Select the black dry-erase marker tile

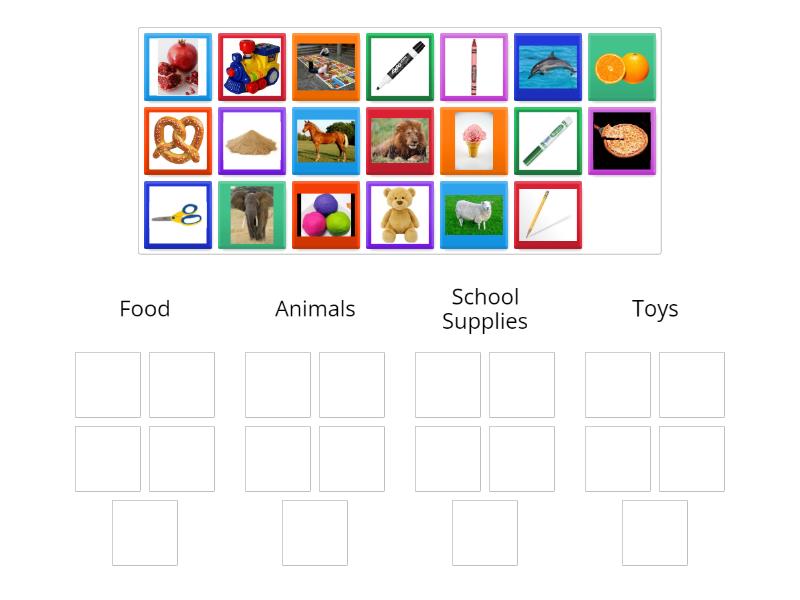tap(400, 67)
